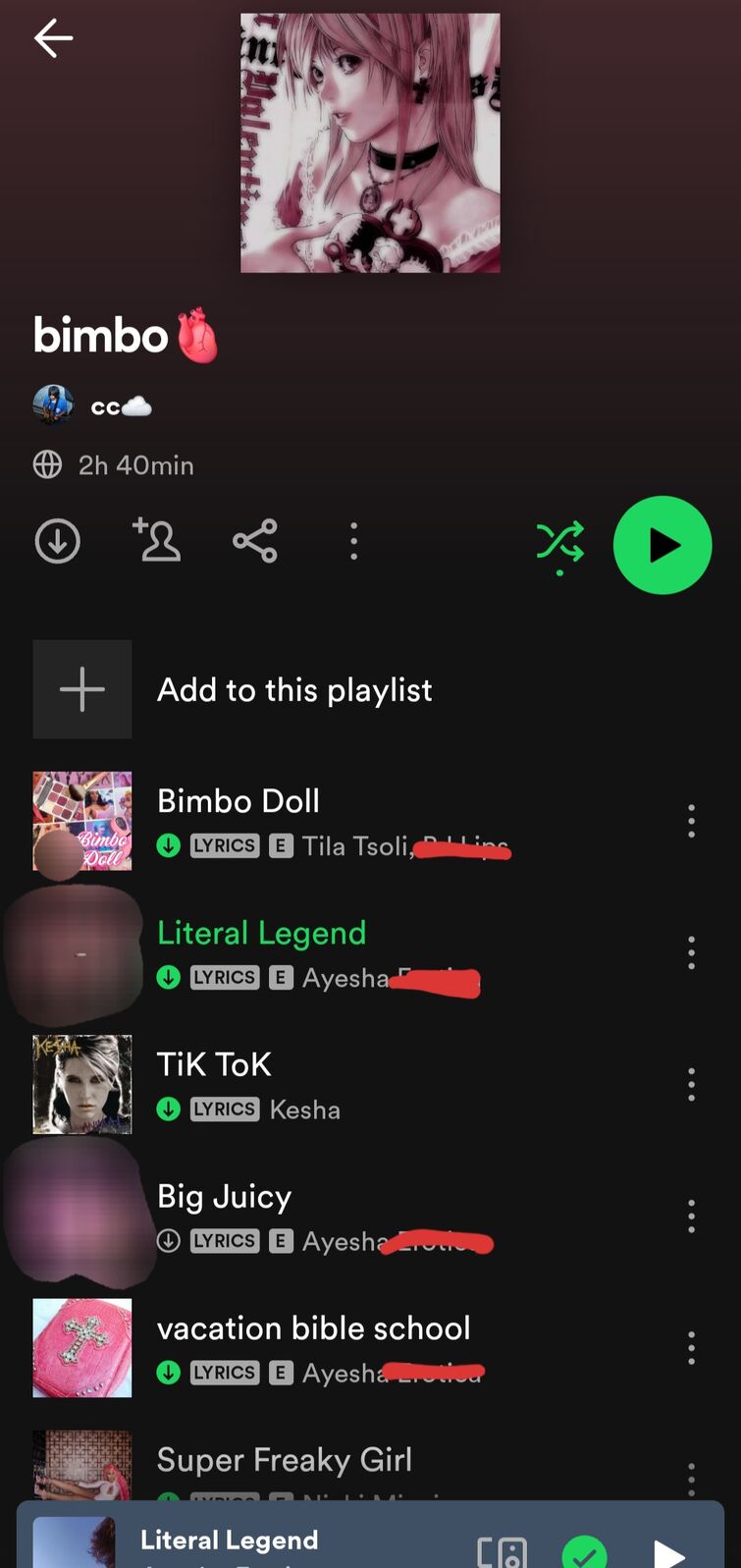Open options for TiK ToK
741x1568 pixels.
[692, 1085]
